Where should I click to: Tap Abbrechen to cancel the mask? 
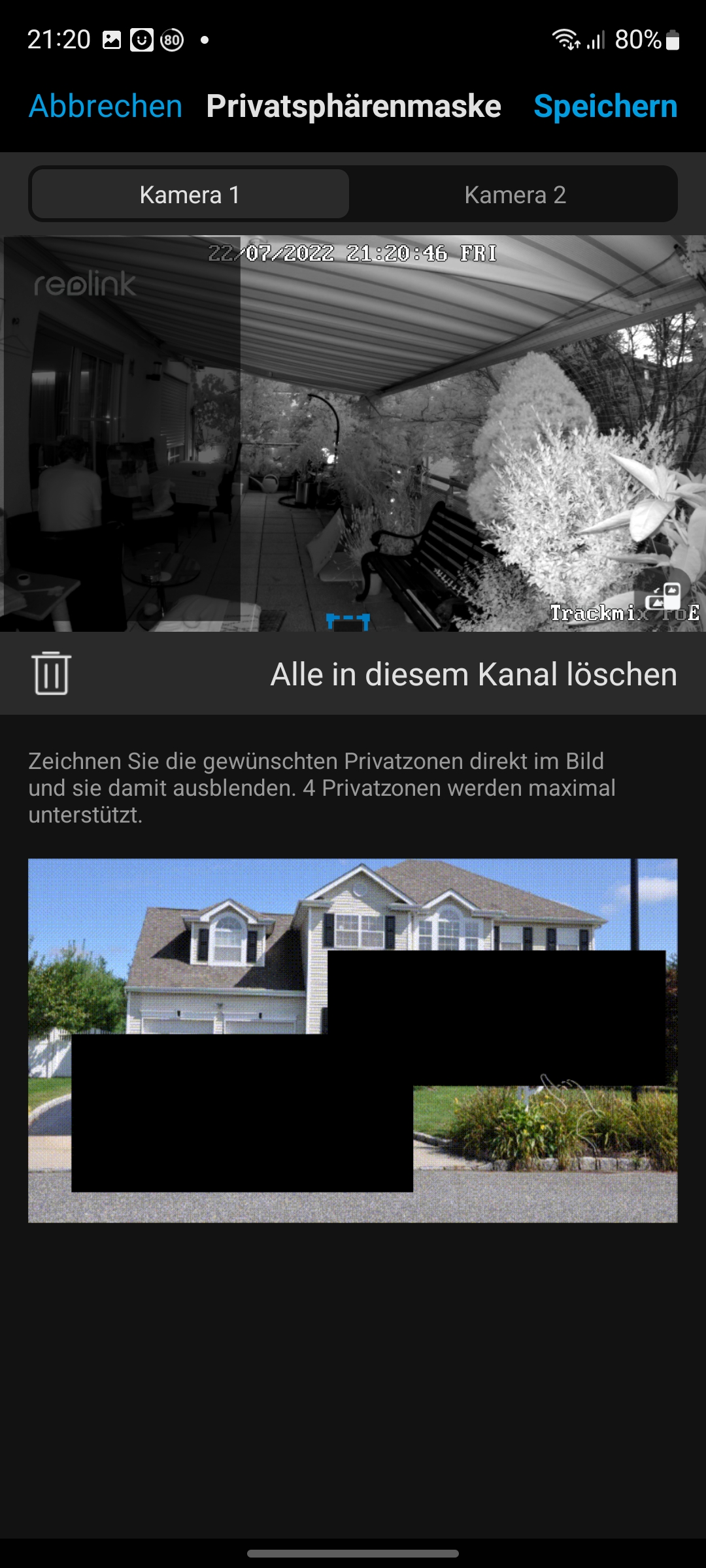[x=106, y=106]
